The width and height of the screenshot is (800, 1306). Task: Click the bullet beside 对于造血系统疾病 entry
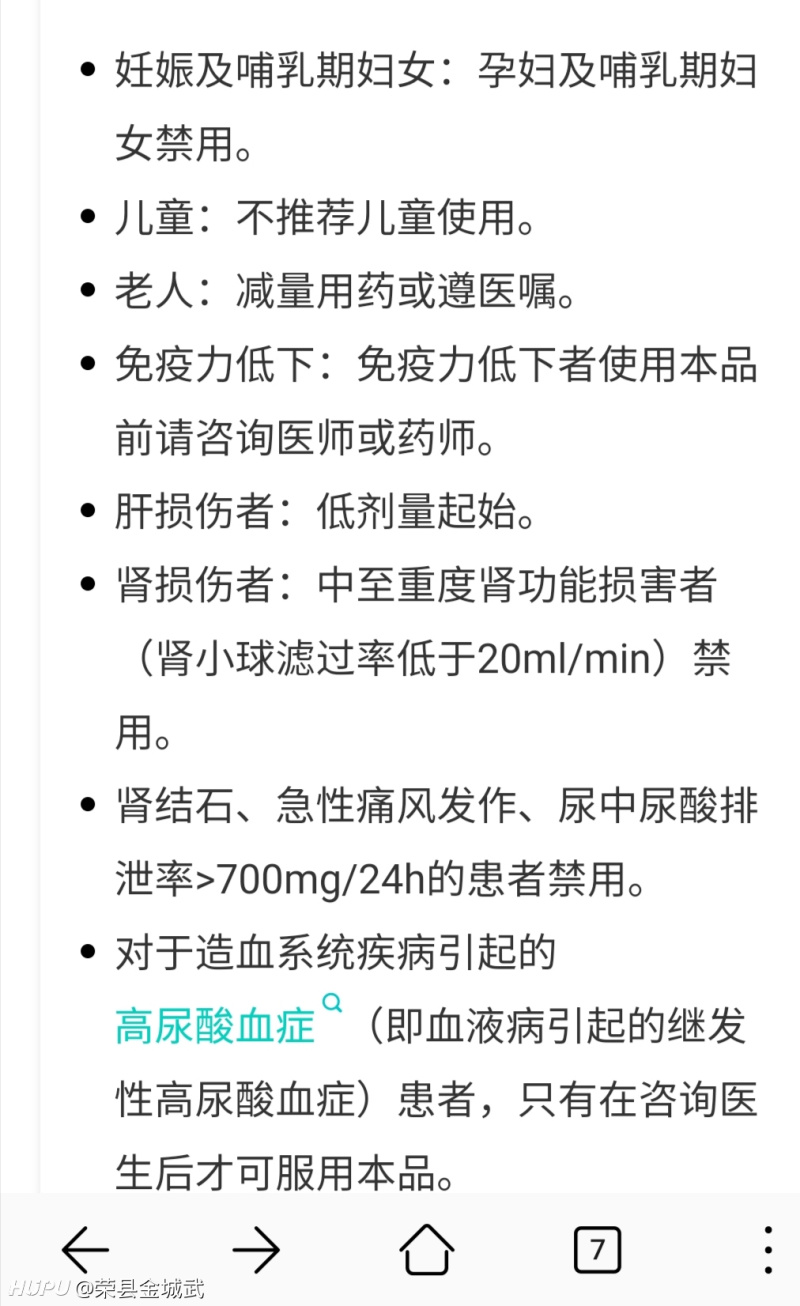[x=86, y=947]
